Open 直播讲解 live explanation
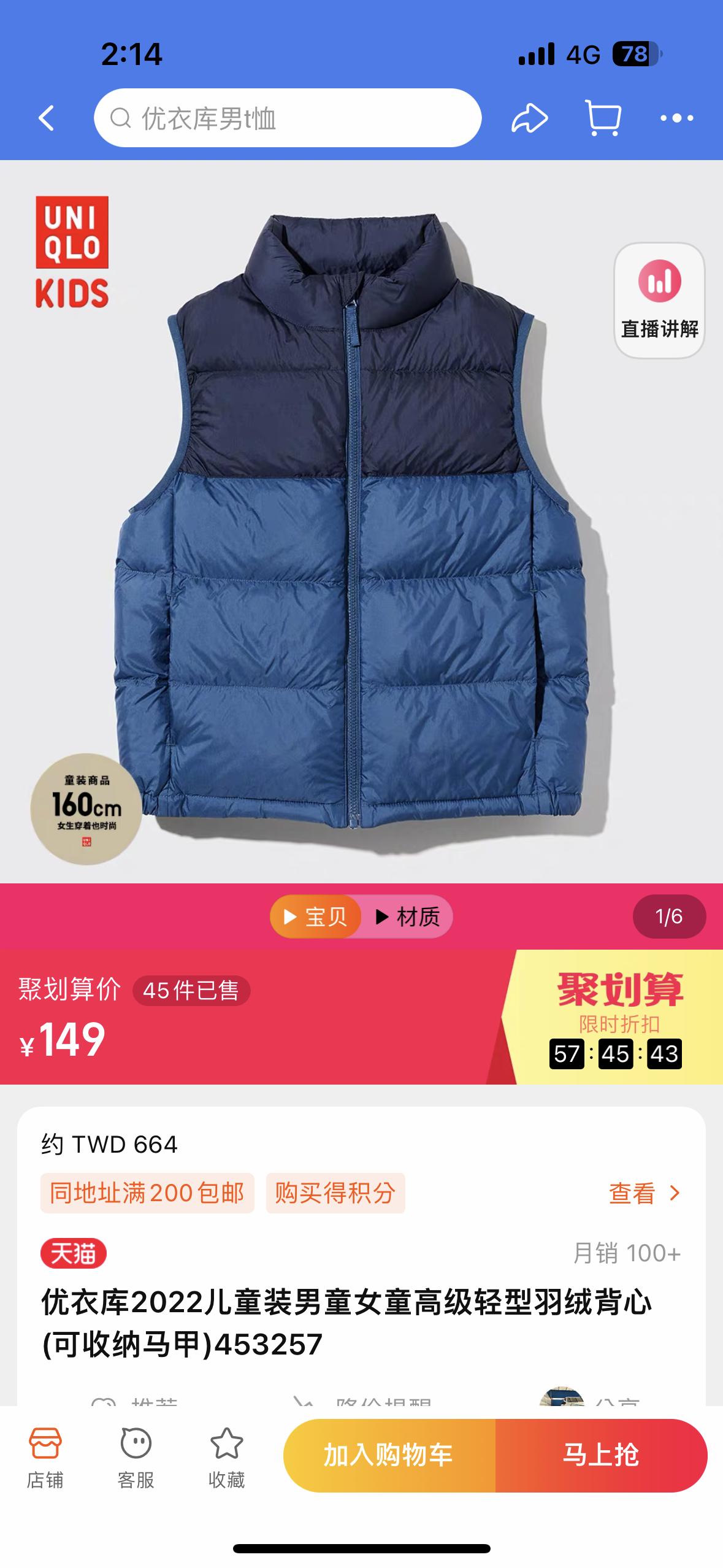 [659, 301]
